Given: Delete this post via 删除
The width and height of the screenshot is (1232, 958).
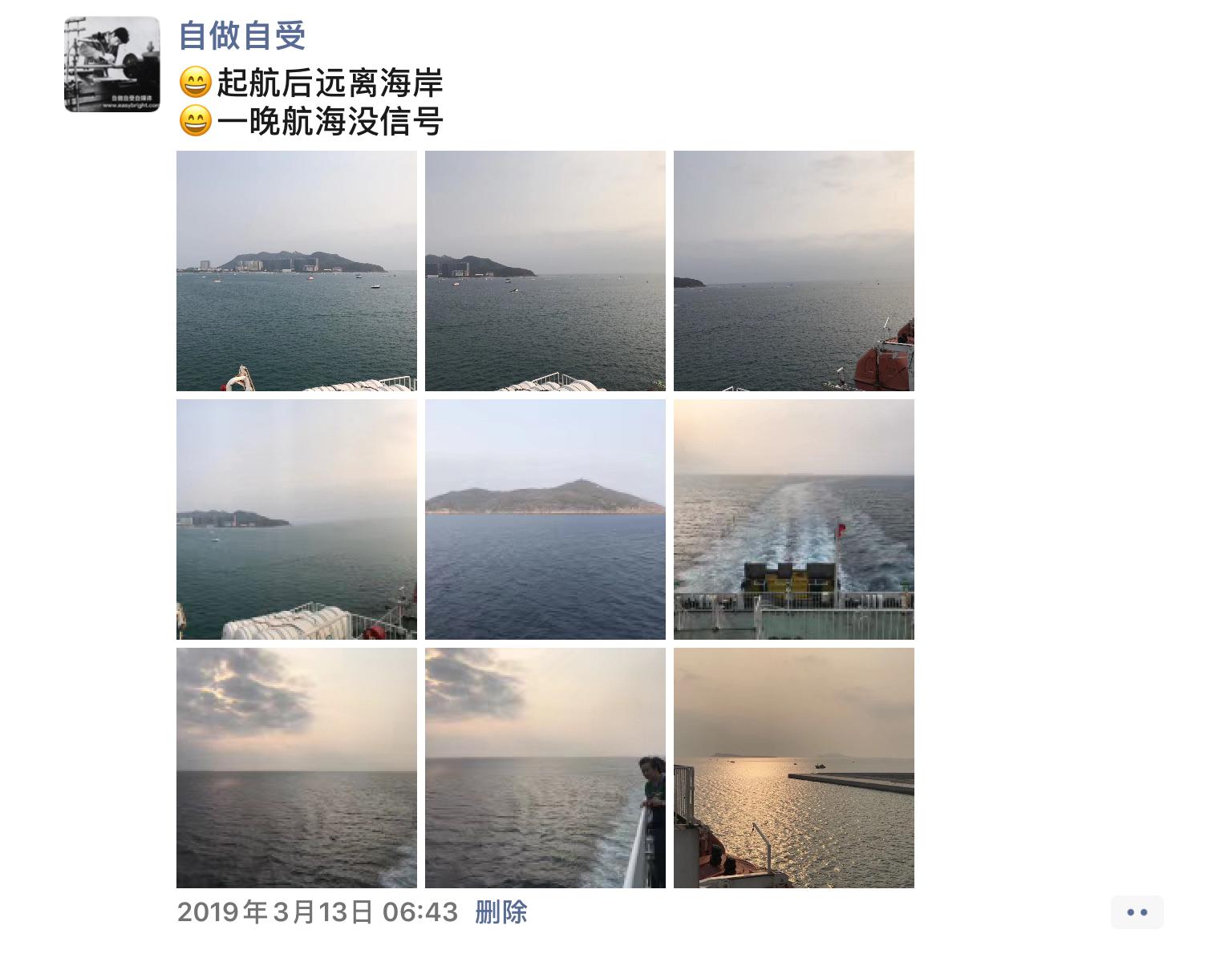Looking at the screenshot, I should click(501, 912).
